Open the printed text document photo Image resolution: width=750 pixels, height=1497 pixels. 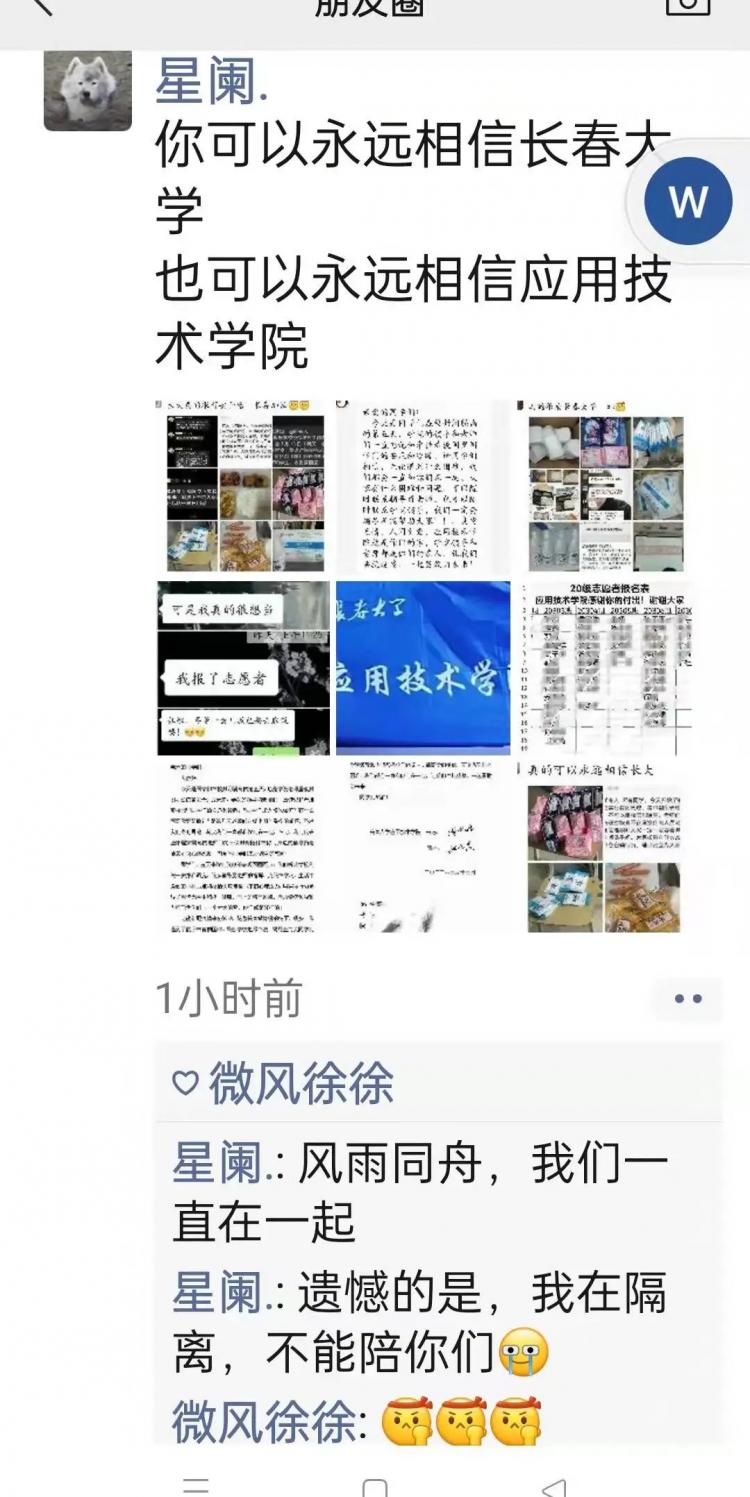[243, 847]
